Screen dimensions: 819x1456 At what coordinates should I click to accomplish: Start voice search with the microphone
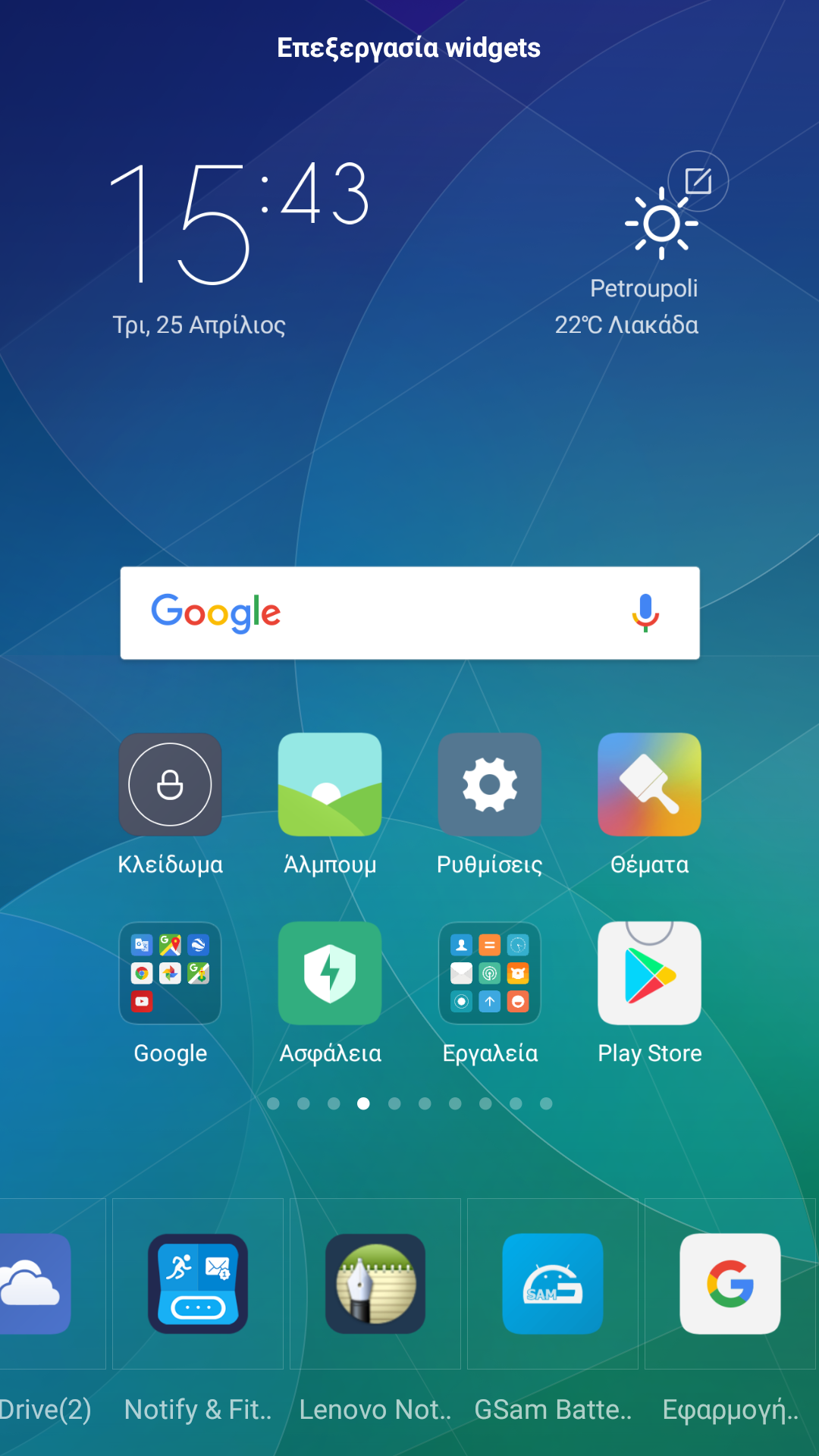645,613
